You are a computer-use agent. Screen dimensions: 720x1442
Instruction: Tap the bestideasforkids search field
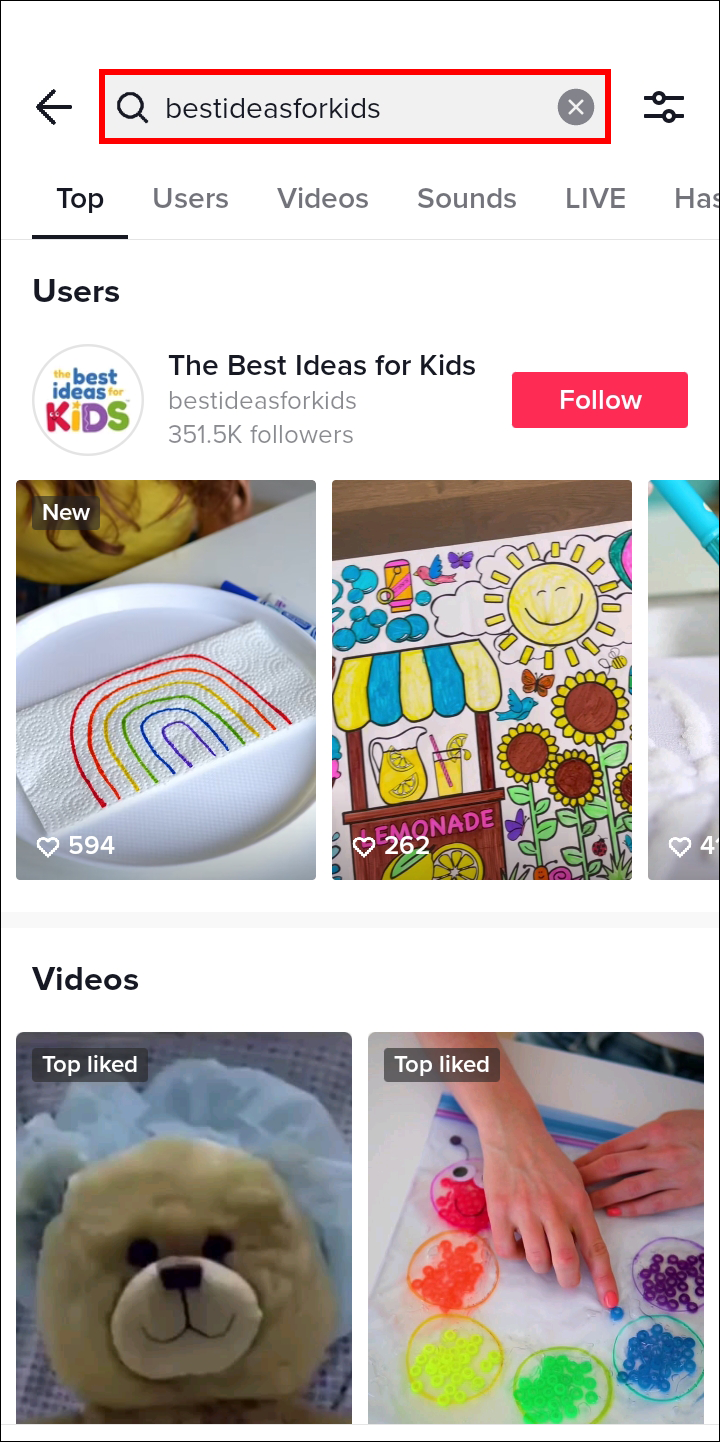[x=340, y=107]
